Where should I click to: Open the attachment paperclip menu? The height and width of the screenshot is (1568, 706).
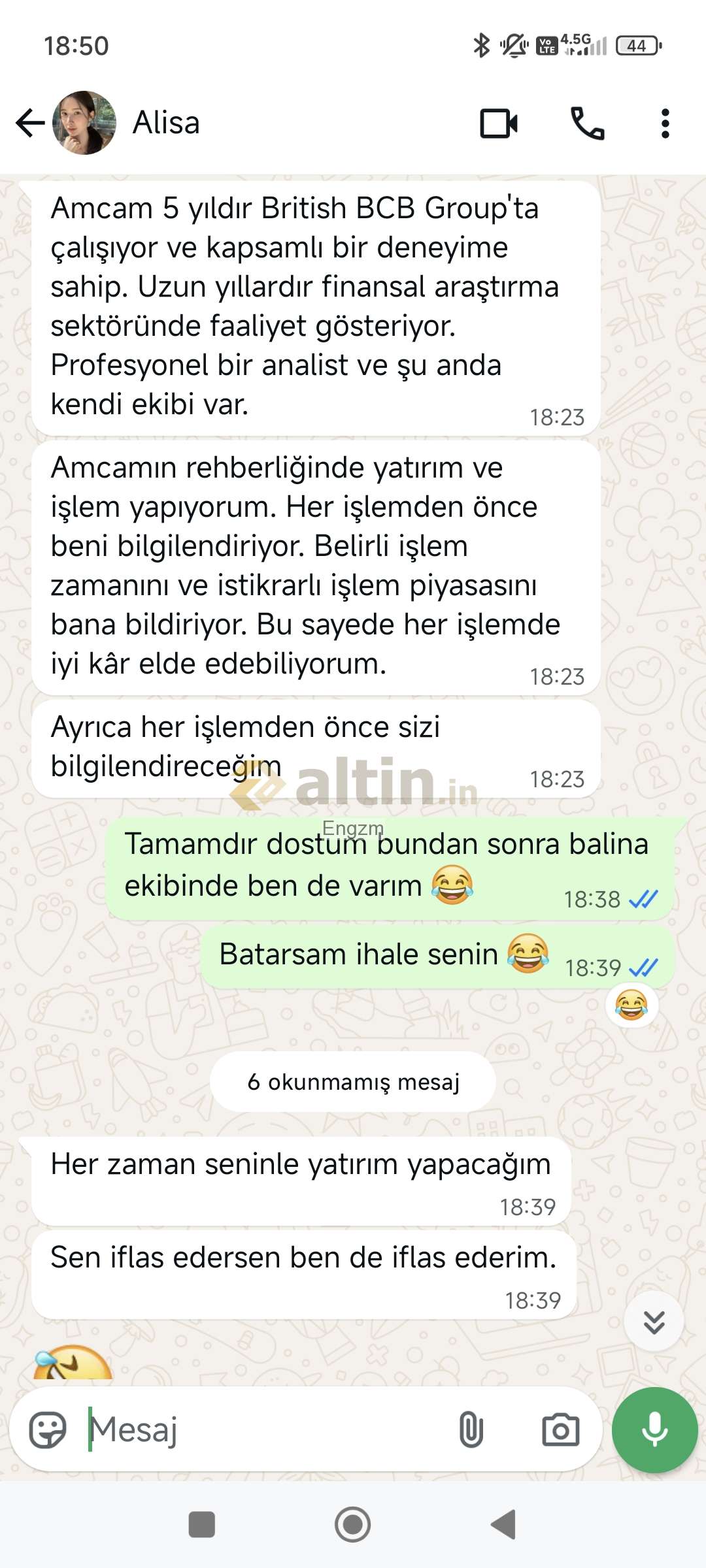[x=471, y=1430]
